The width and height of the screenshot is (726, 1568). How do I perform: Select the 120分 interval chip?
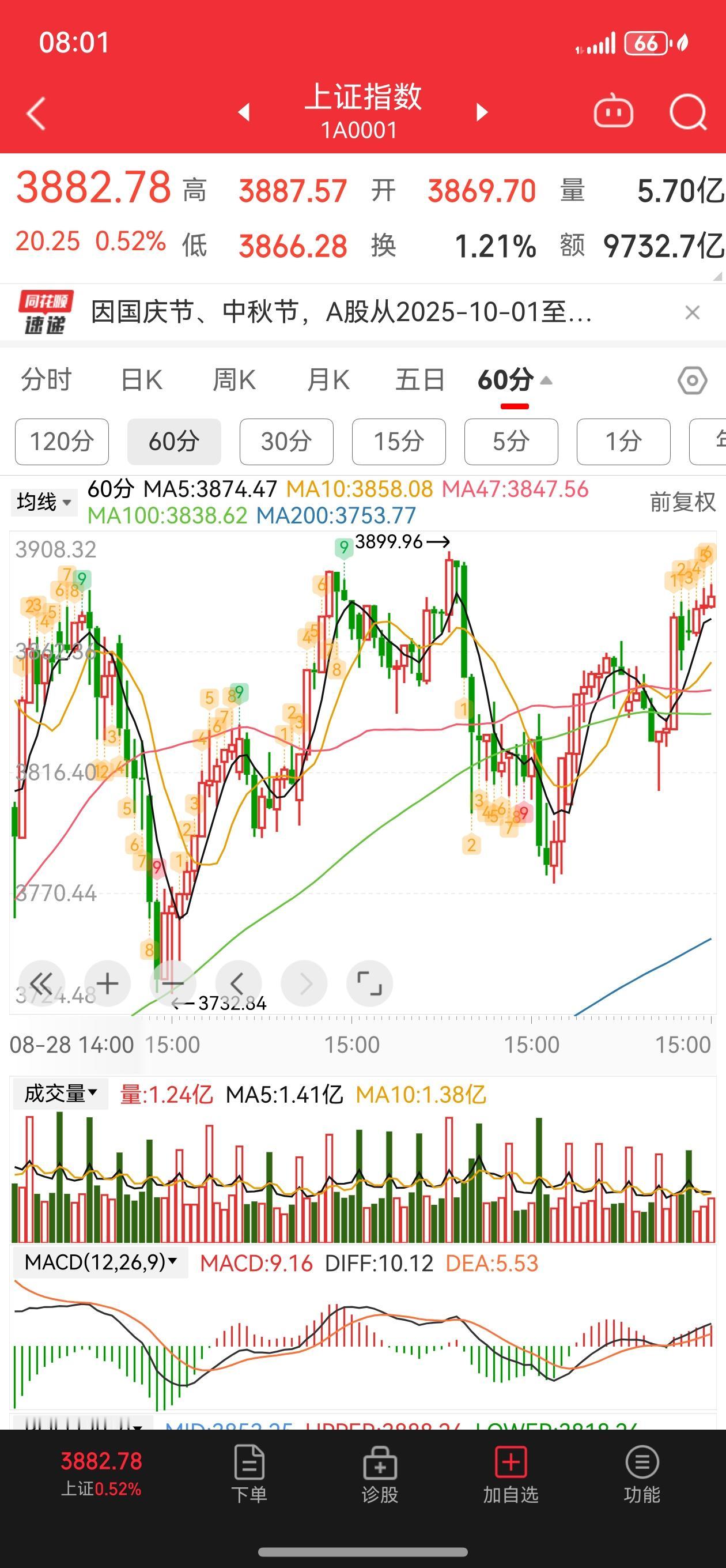point(62,442)
